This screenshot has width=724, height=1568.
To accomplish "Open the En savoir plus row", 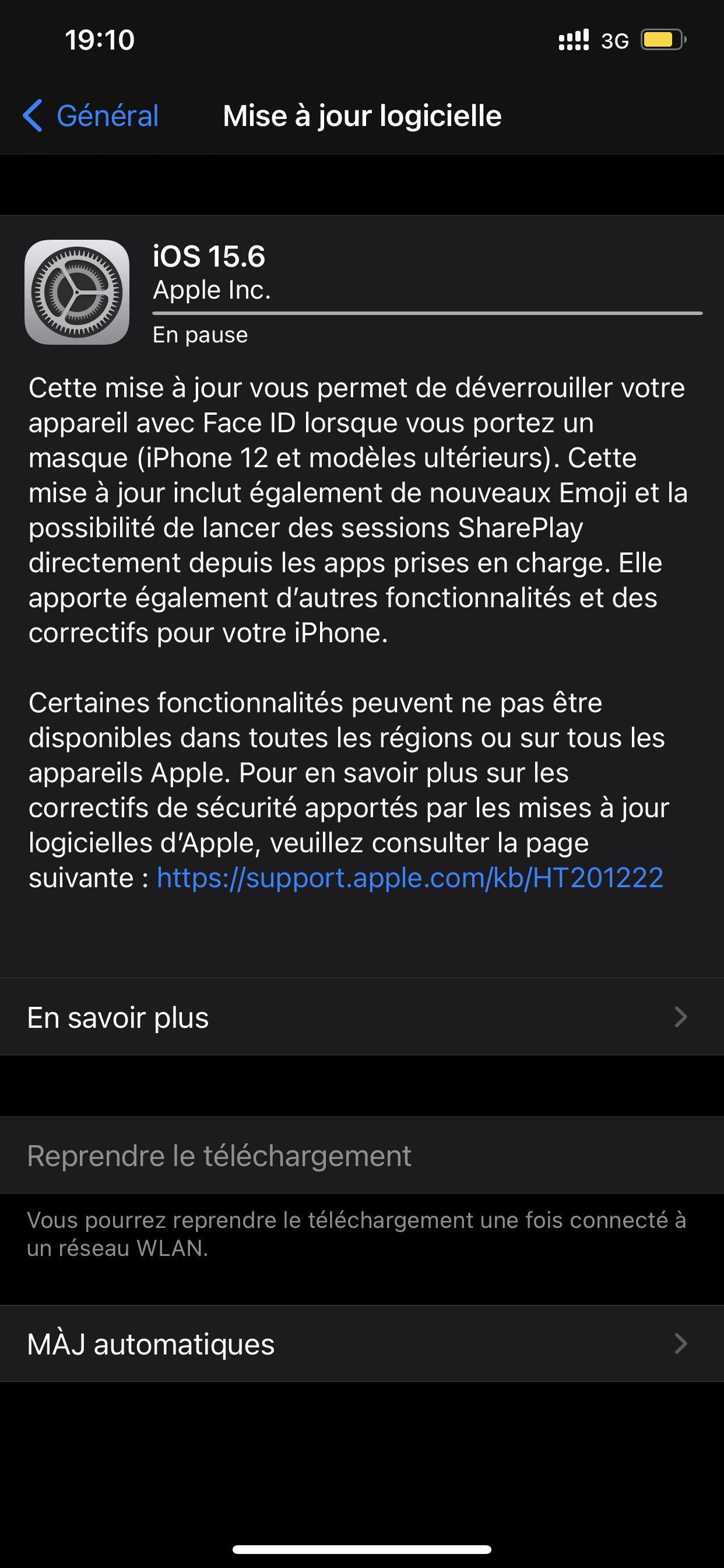I will coord(362,1017).
